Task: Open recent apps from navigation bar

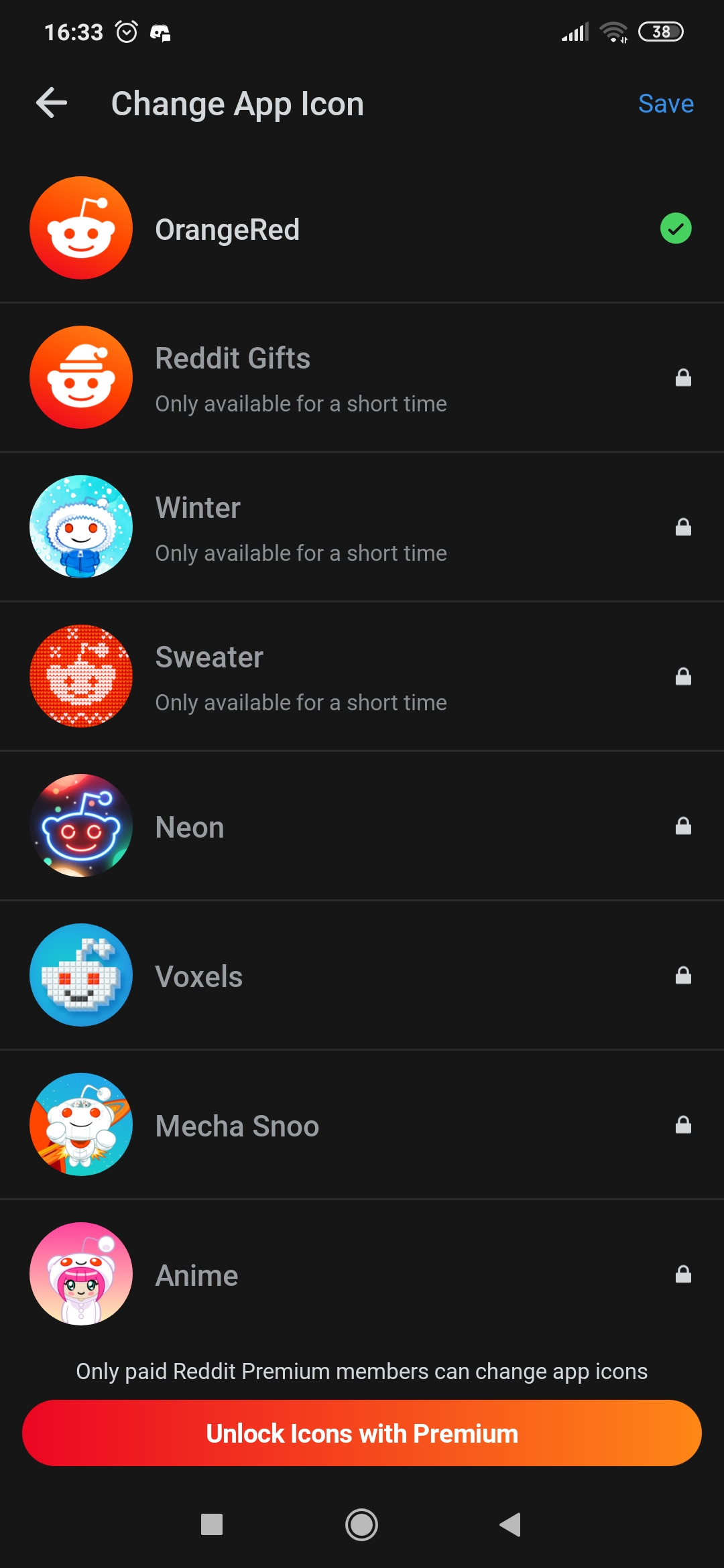Action: pos(212,1524)
